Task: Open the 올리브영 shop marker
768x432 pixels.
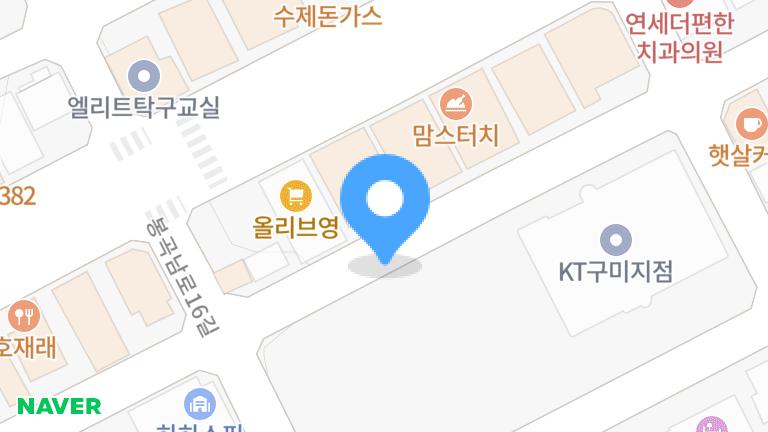Action: coord(294,192)
